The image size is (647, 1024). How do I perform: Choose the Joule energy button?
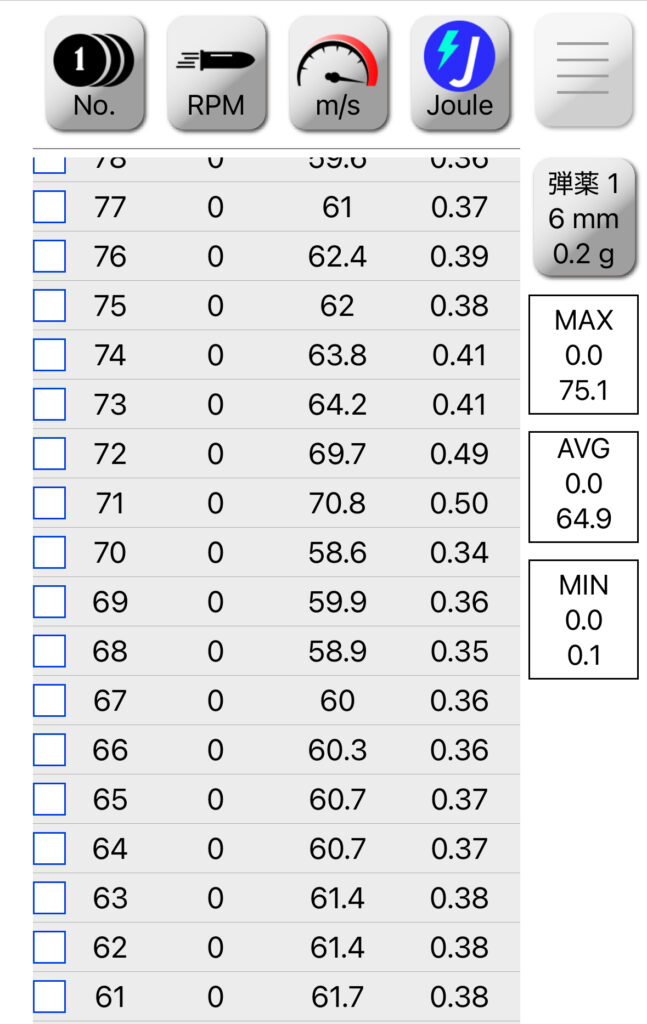point(460,73)
